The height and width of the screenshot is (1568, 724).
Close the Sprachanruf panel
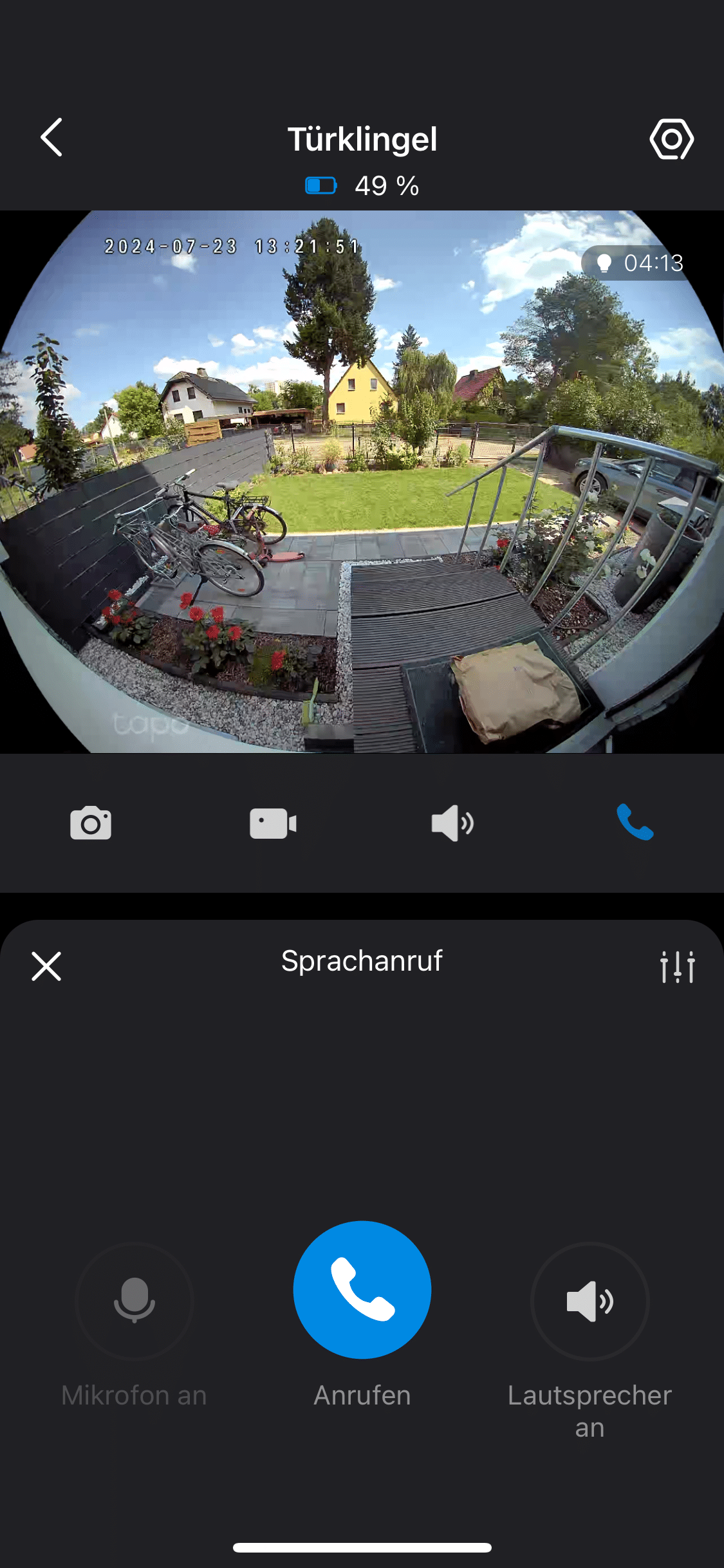[46, 966]
